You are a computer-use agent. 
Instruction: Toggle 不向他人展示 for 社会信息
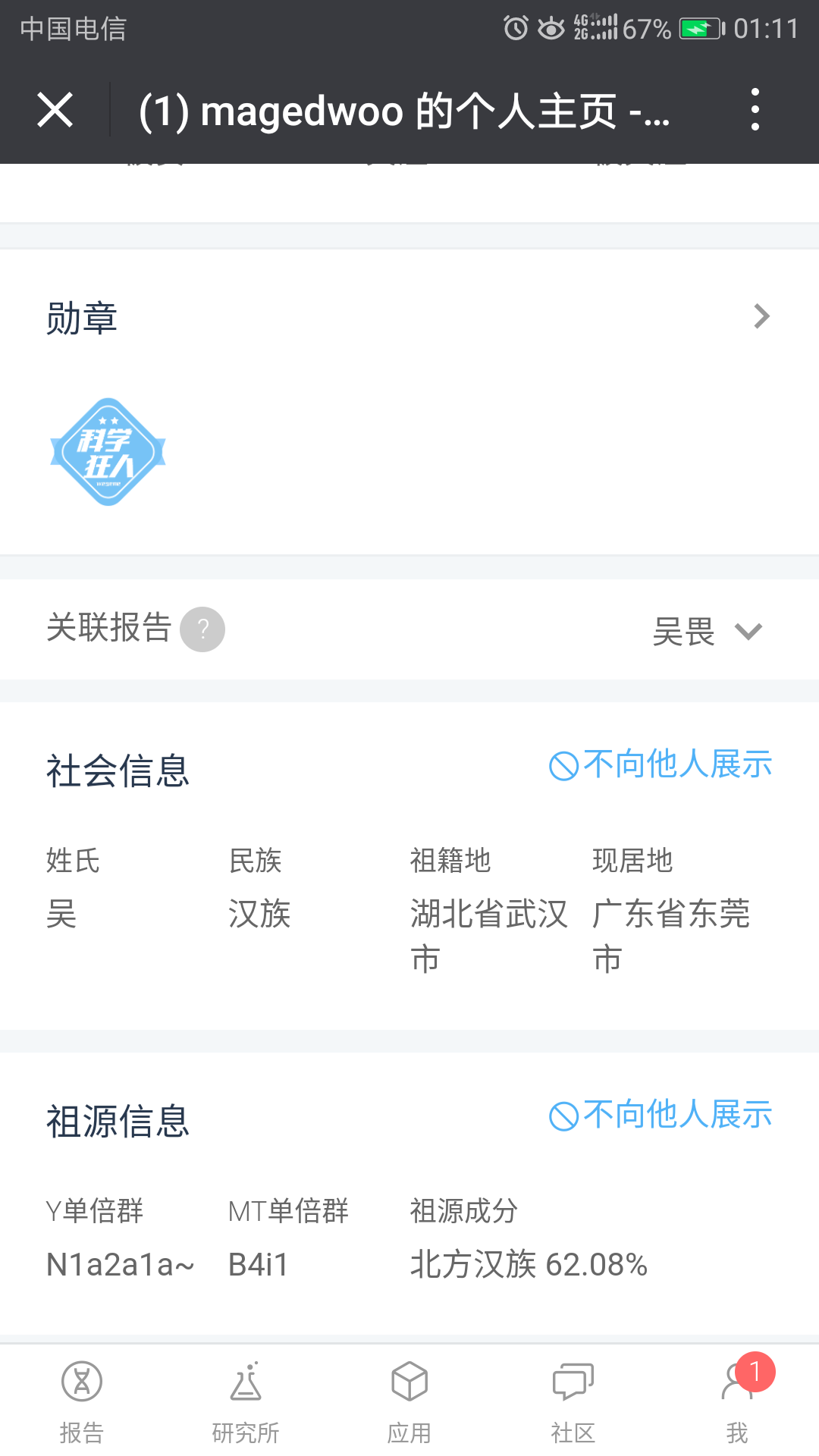point(661,764)
